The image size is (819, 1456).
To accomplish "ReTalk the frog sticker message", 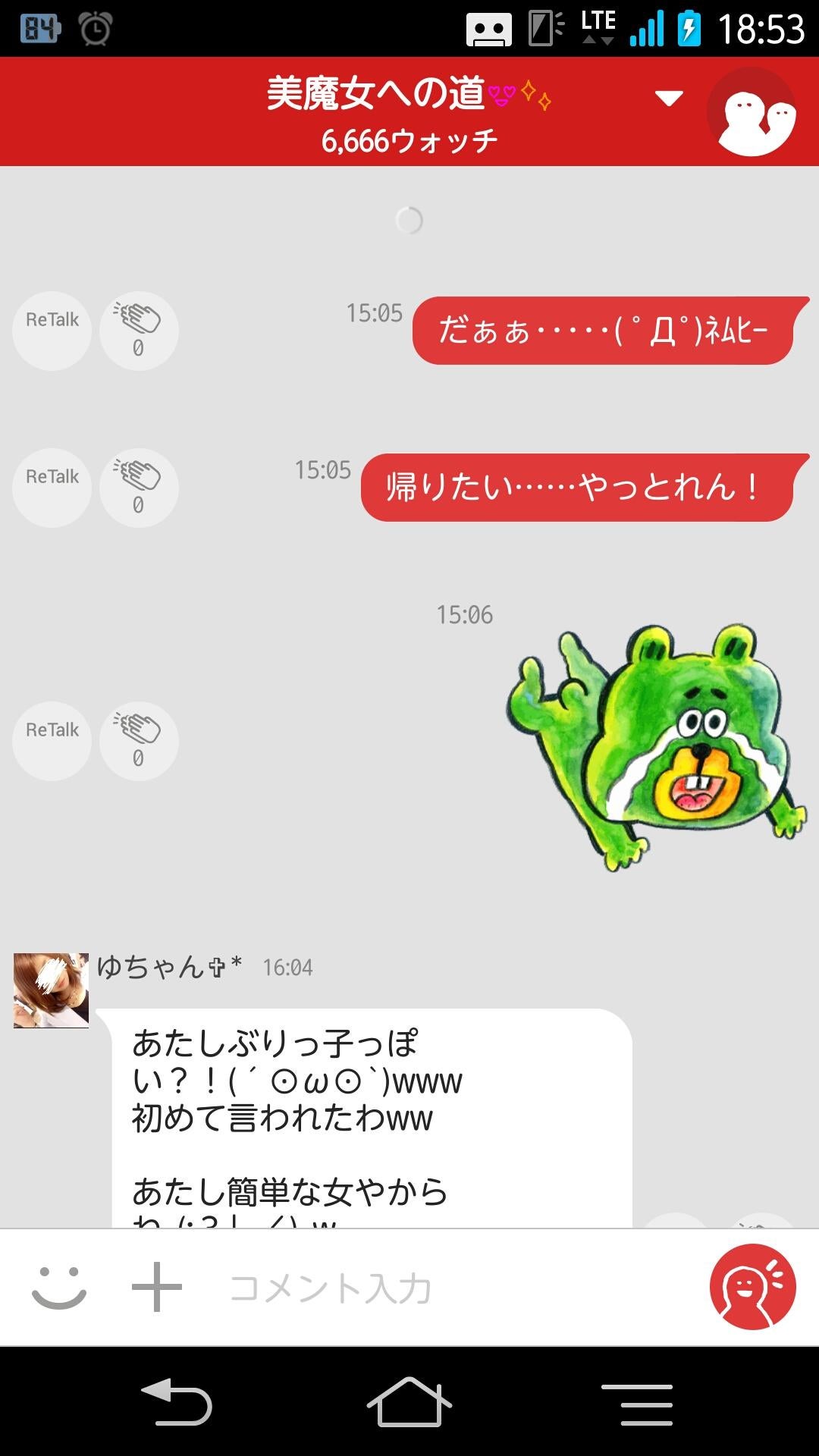I will [51, 741].
